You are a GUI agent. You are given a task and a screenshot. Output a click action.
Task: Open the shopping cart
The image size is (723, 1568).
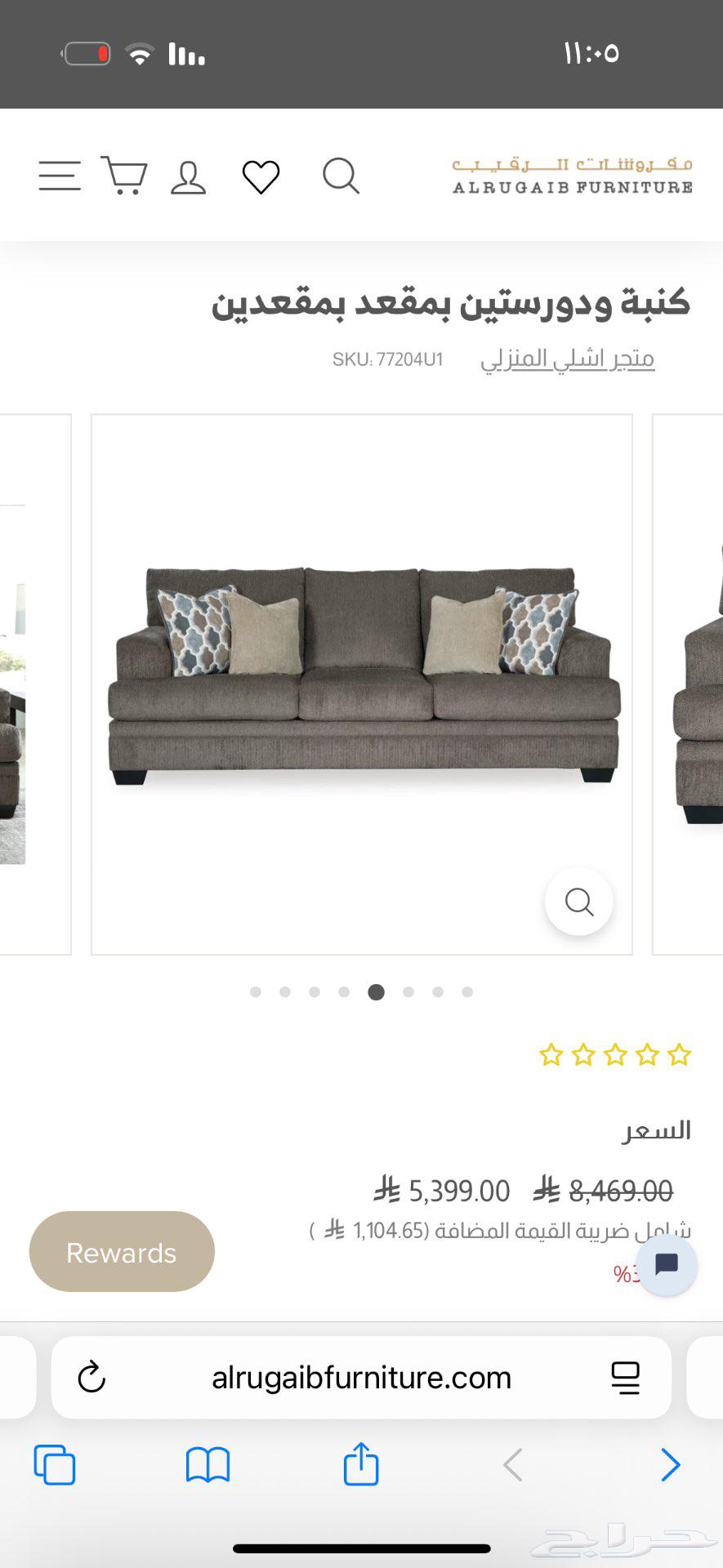click(124, 176)
